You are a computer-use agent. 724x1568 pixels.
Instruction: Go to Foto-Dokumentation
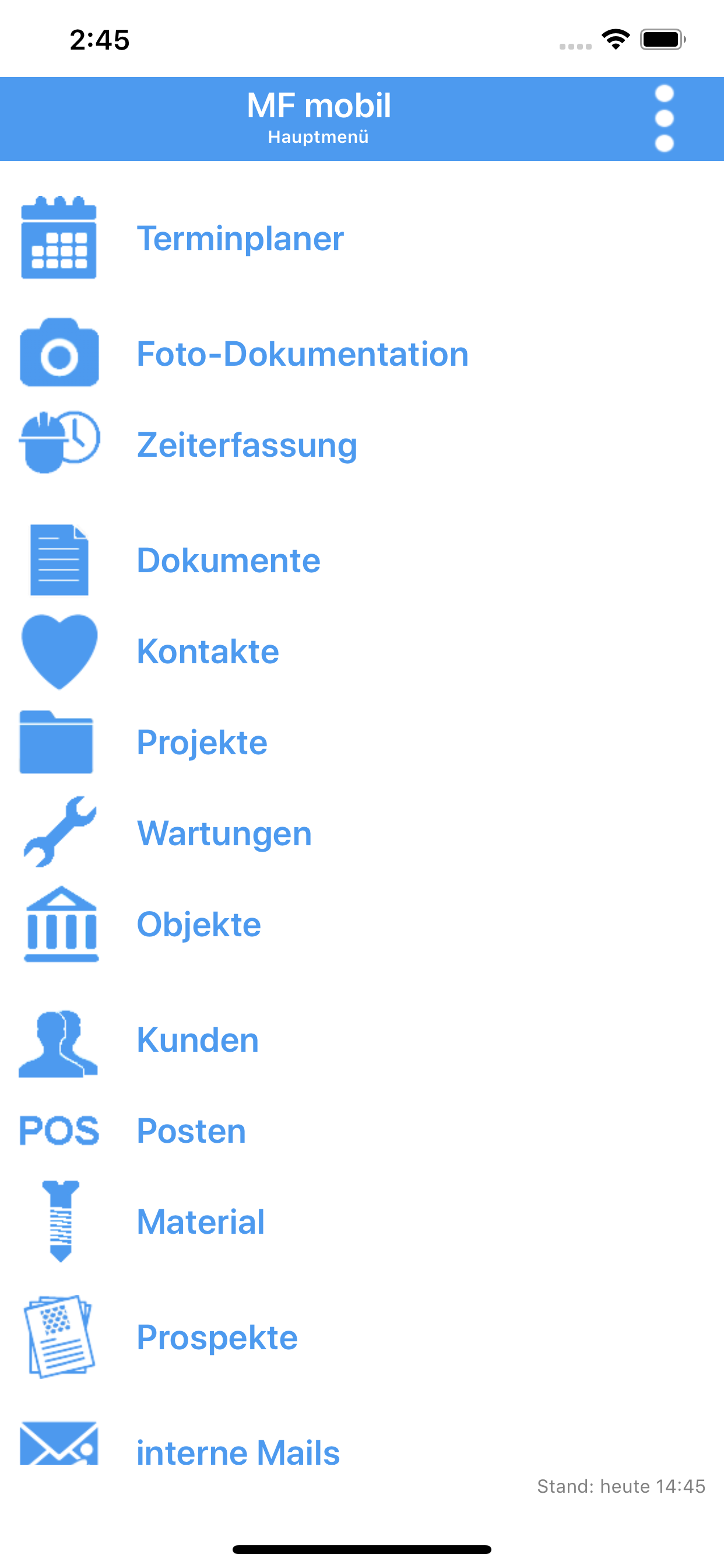point(362,353)
